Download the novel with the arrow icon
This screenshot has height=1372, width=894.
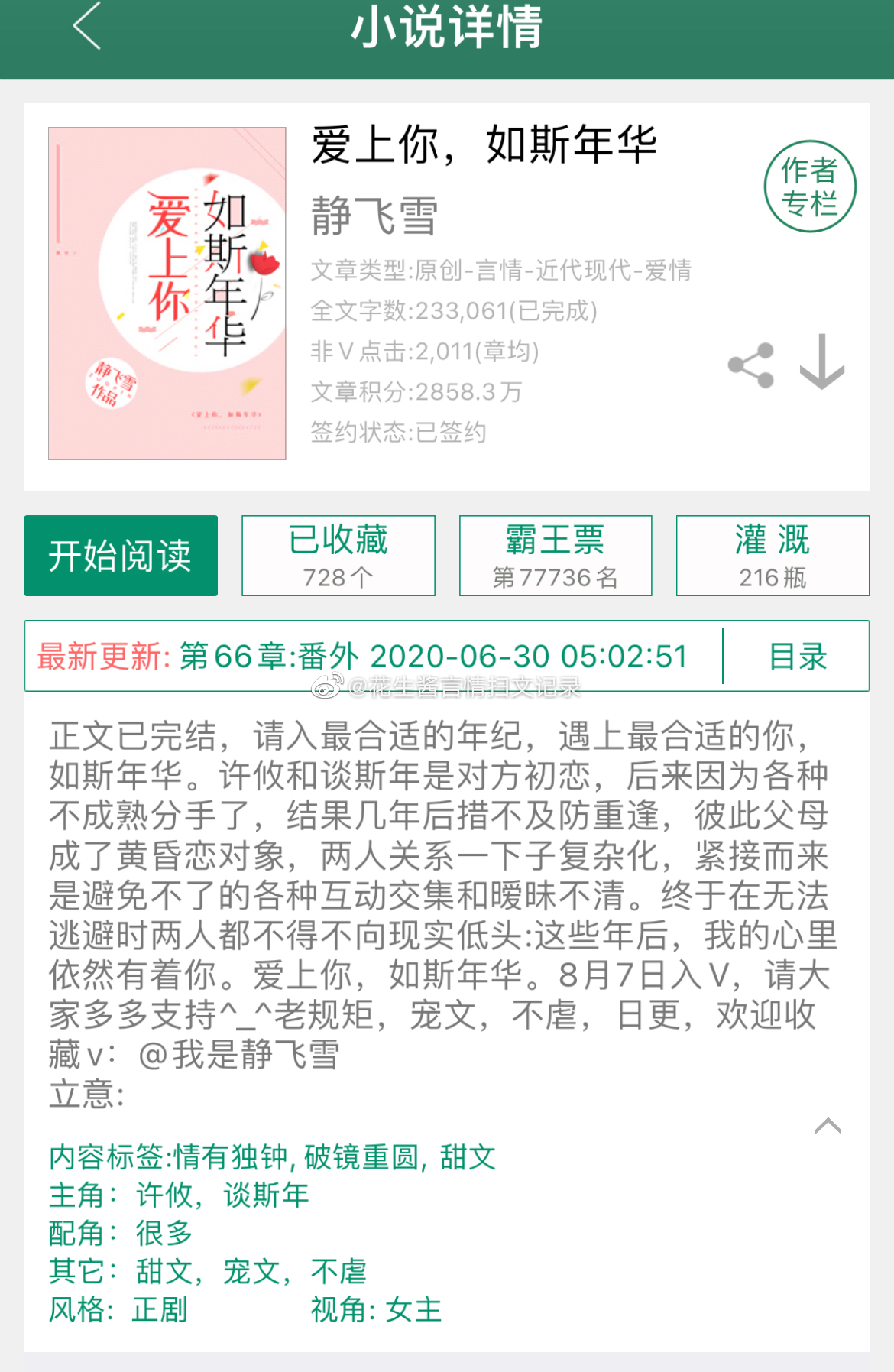tap(821, 362)
